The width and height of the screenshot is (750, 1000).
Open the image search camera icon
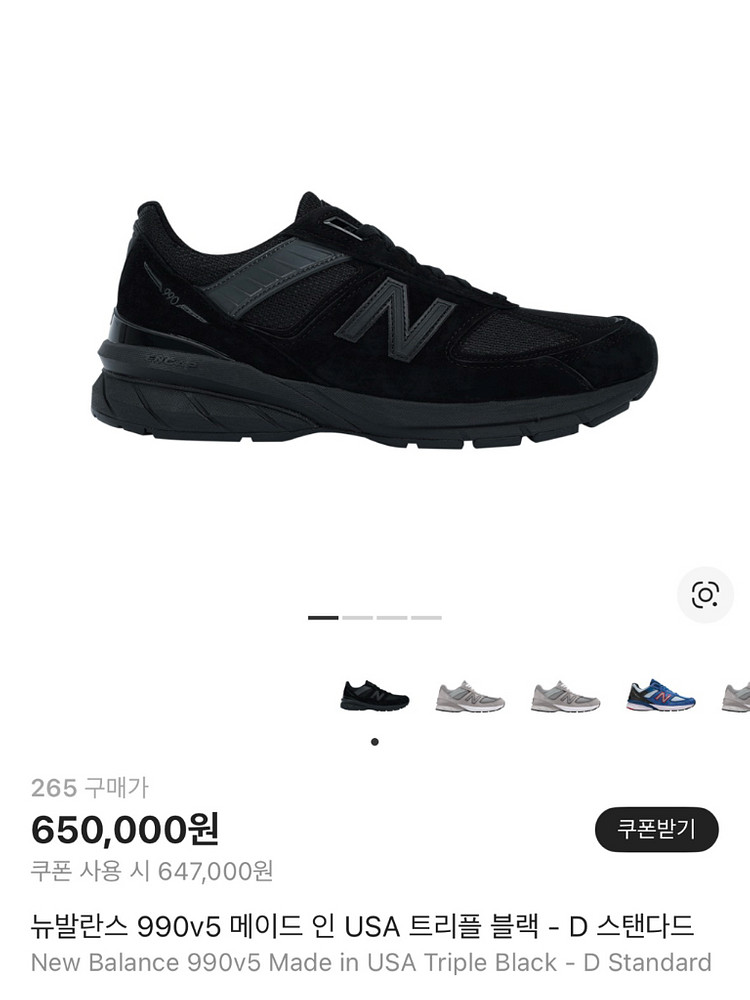(705, 596)
